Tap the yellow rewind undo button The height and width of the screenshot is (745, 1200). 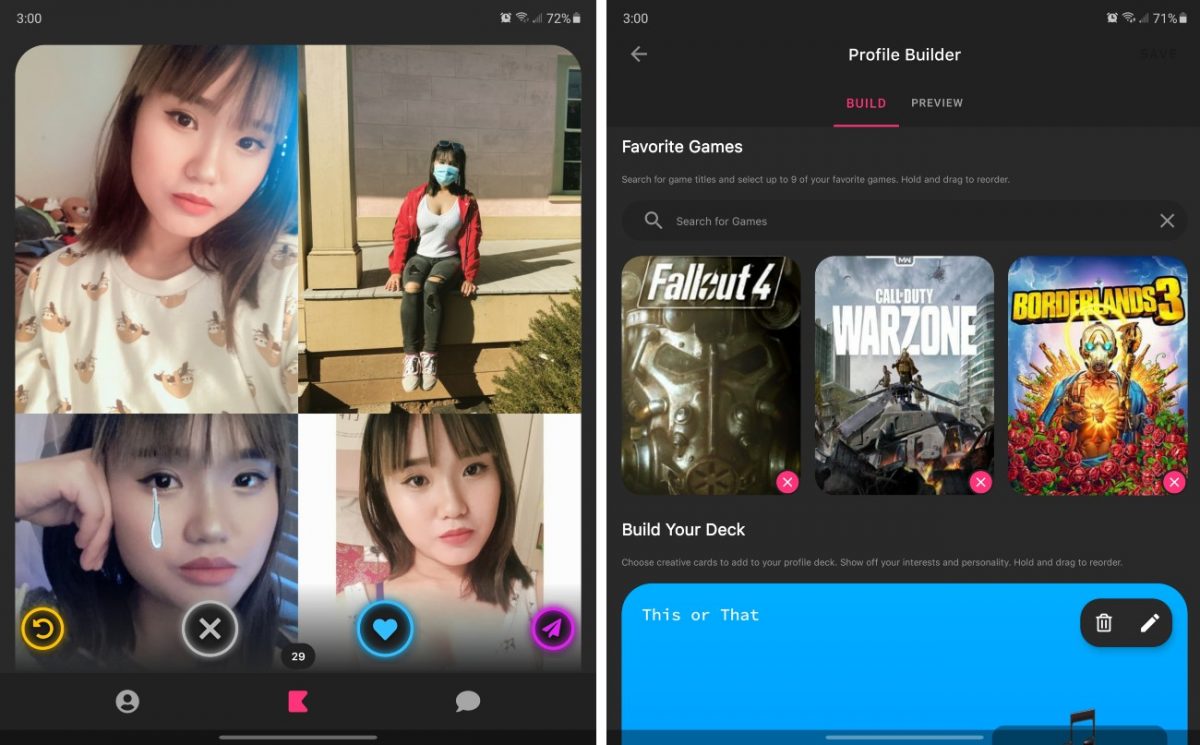point(43,629)
